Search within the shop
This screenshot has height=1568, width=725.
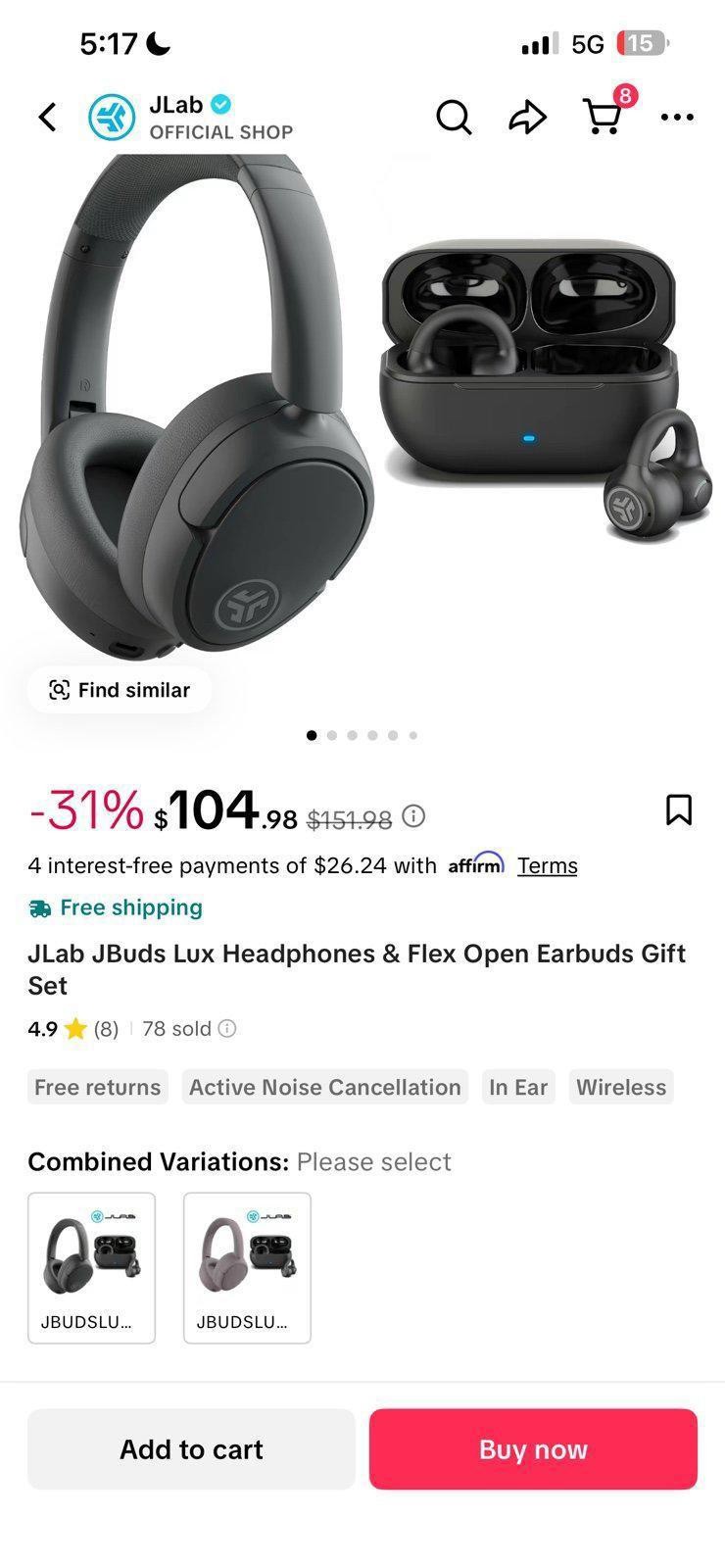click(454, 118)
